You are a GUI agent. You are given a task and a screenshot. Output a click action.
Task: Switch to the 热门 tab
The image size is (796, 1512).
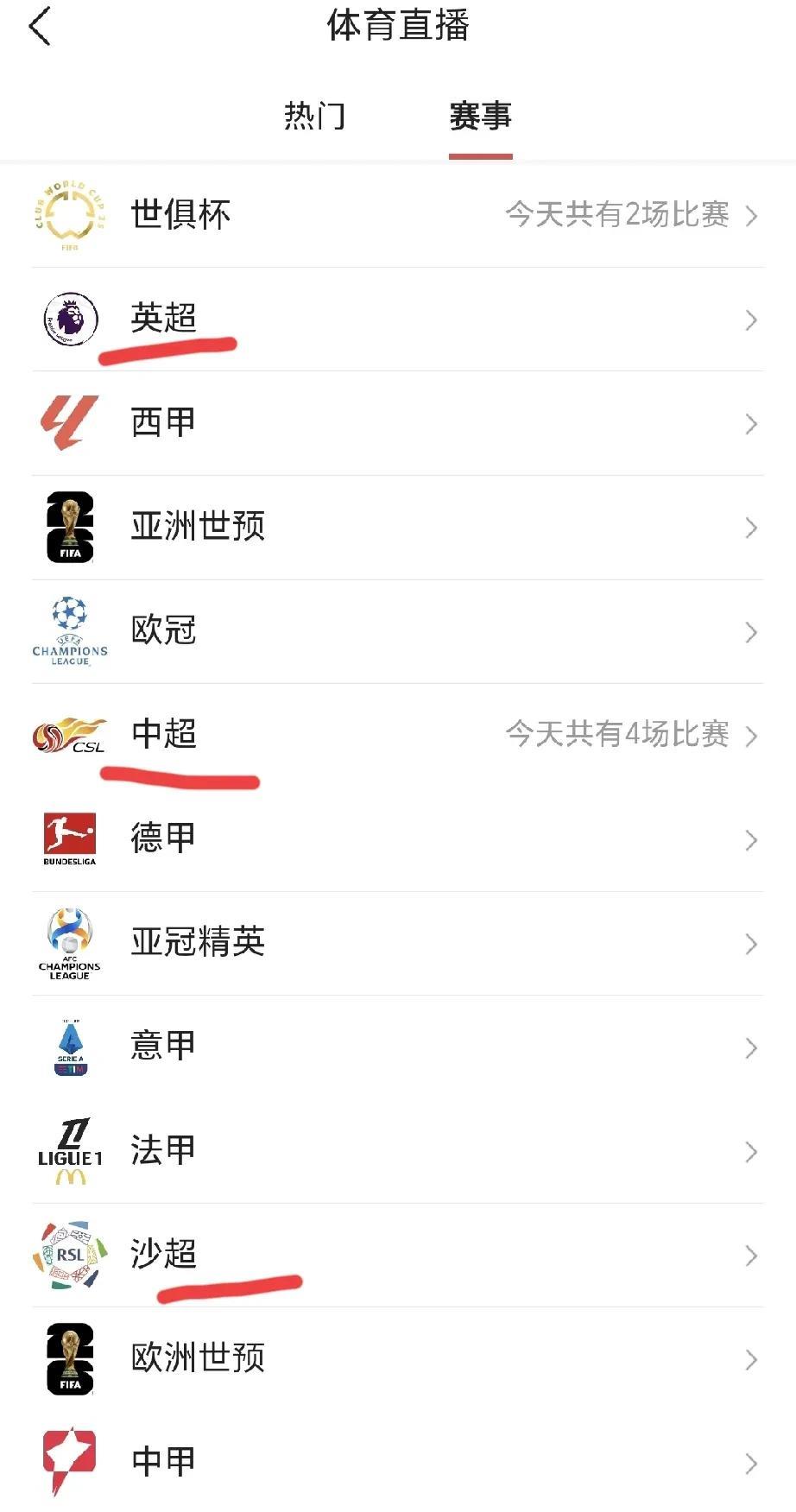tap(315, 116)
